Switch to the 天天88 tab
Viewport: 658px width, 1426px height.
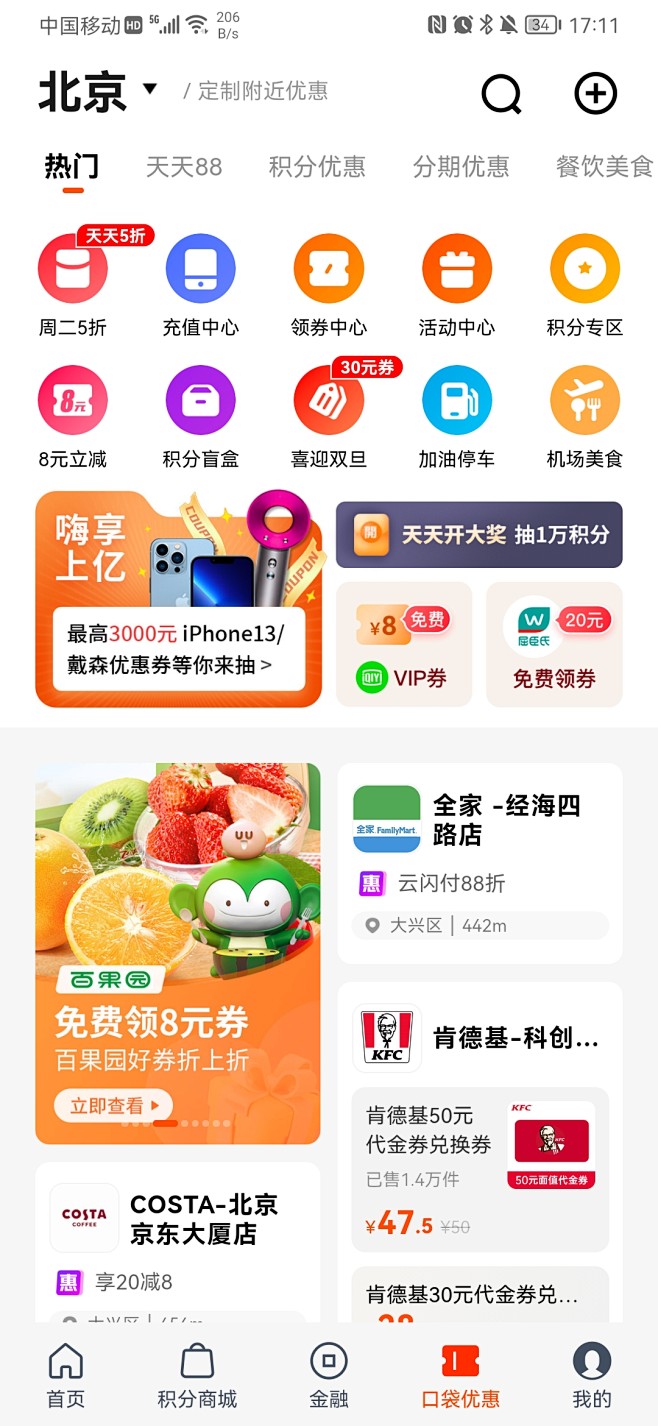(184, 166)
